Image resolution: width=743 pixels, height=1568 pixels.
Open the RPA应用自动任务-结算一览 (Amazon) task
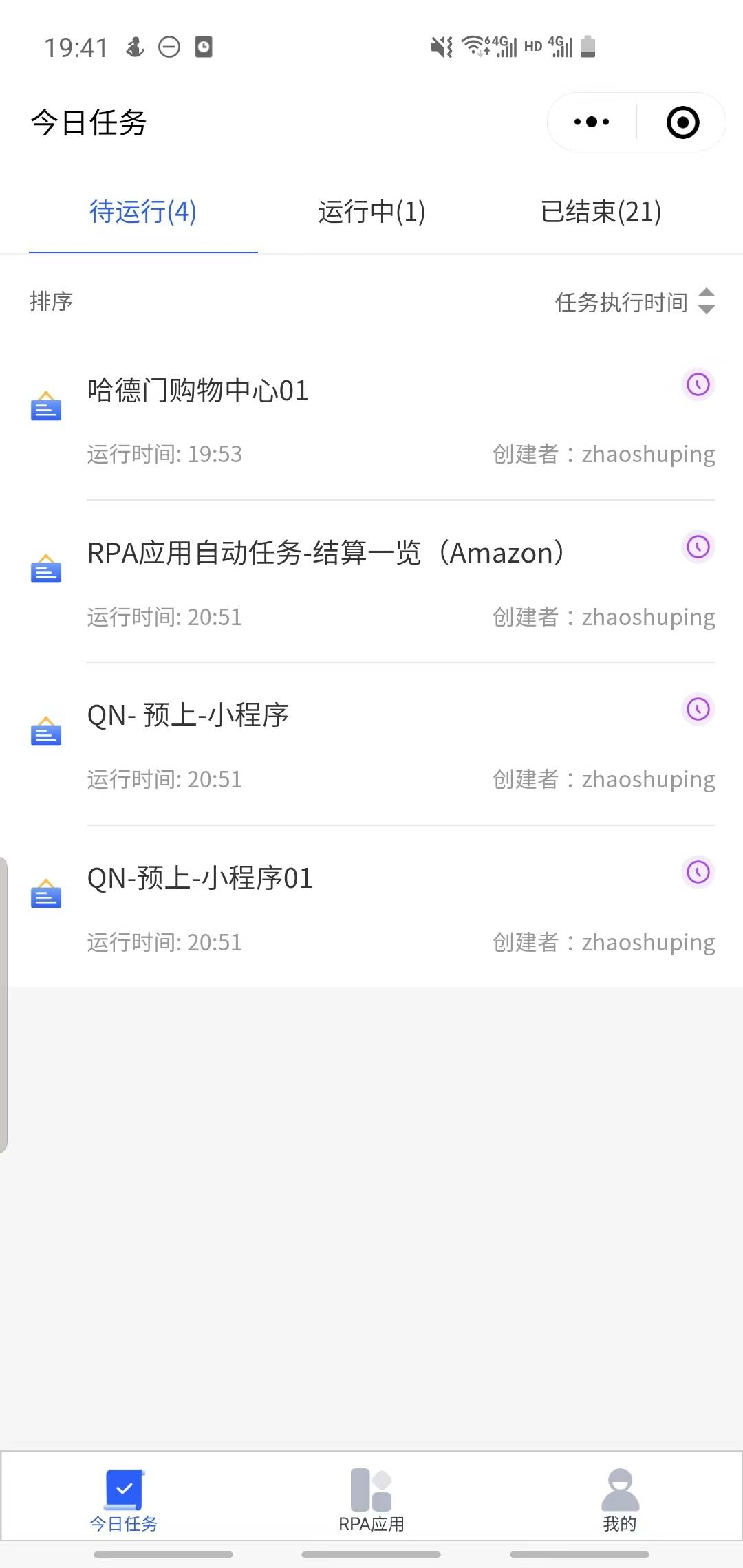point(371,582)
